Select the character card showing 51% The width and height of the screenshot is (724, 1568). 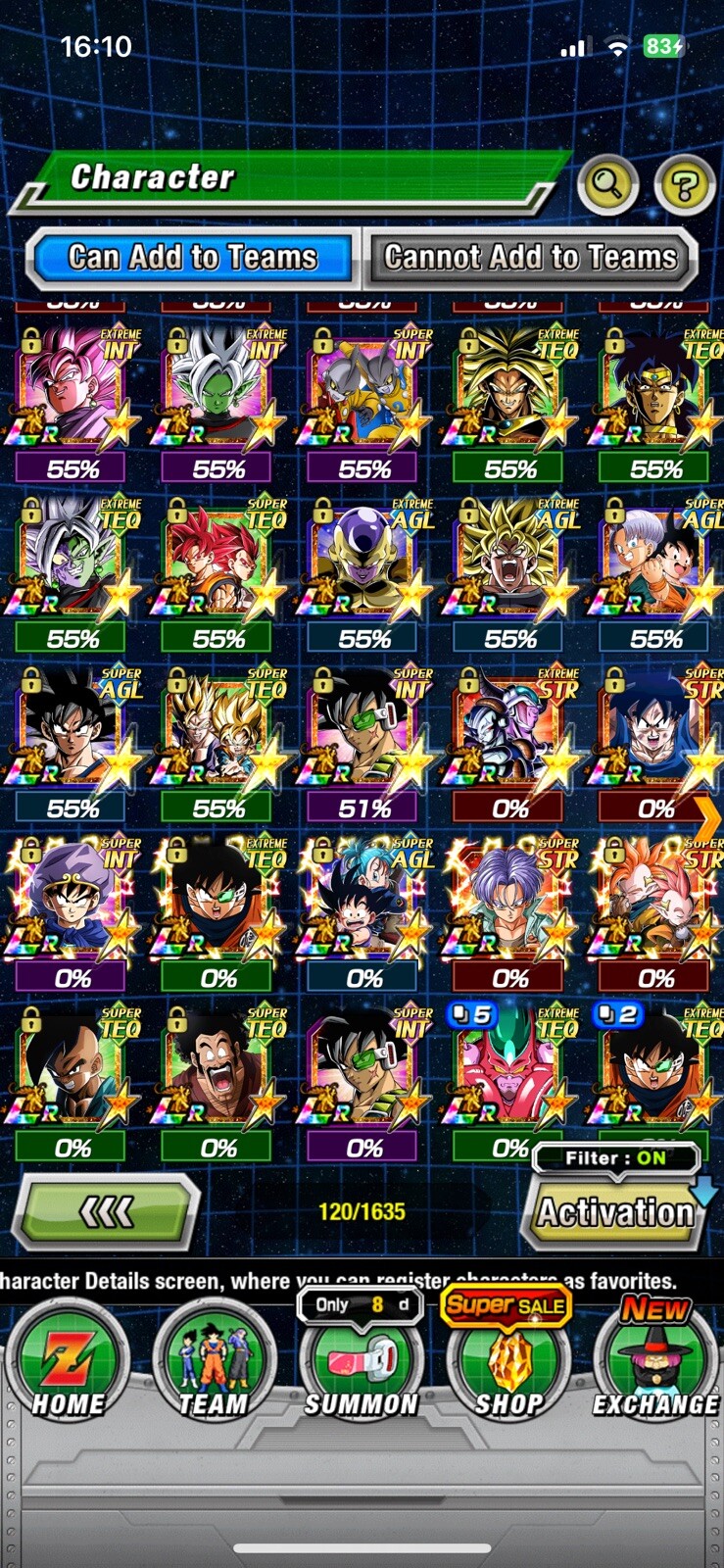pos(364,731)
